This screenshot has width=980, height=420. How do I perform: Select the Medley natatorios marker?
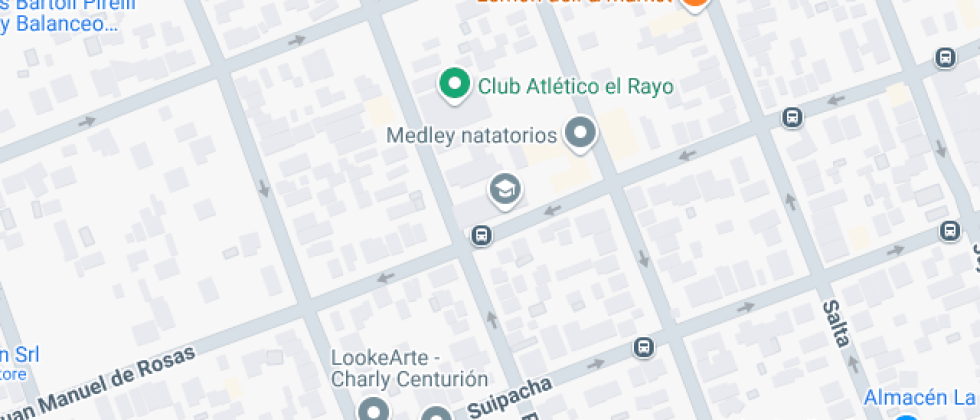(x=580, y=132)
